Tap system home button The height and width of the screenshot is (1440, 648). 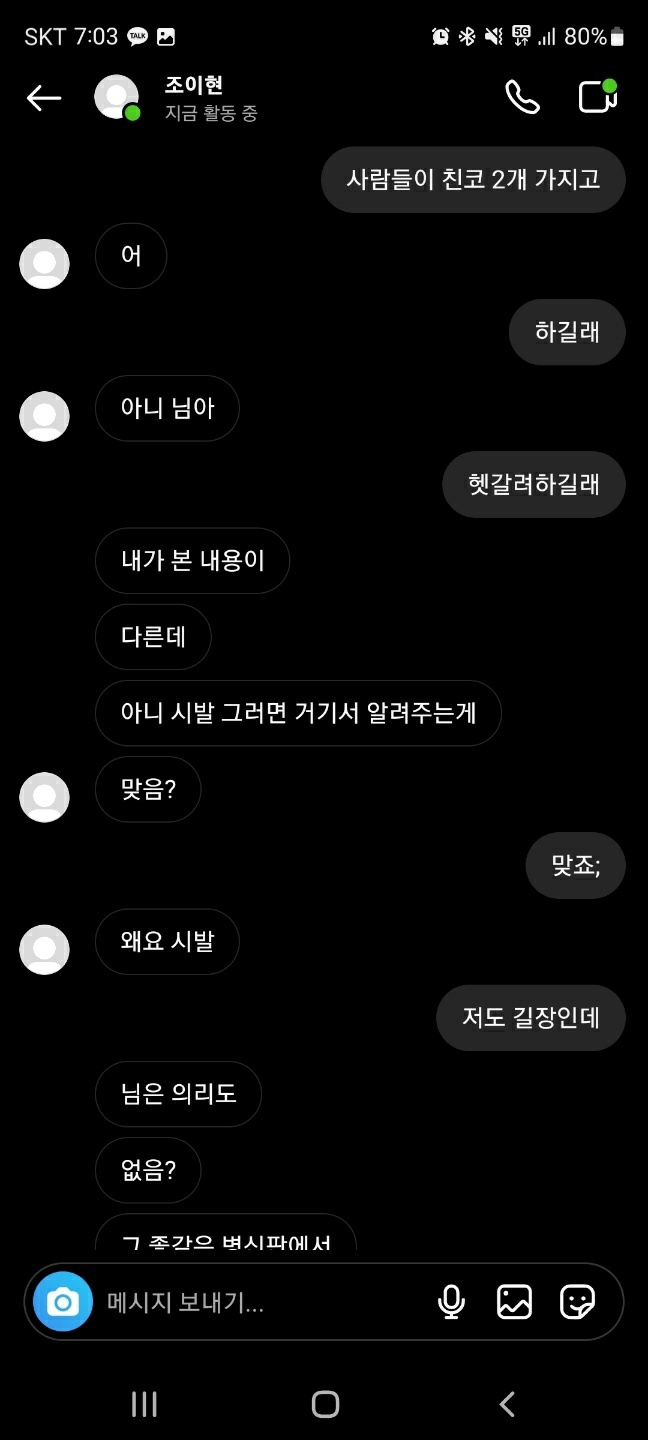(x=325, y=1404)
